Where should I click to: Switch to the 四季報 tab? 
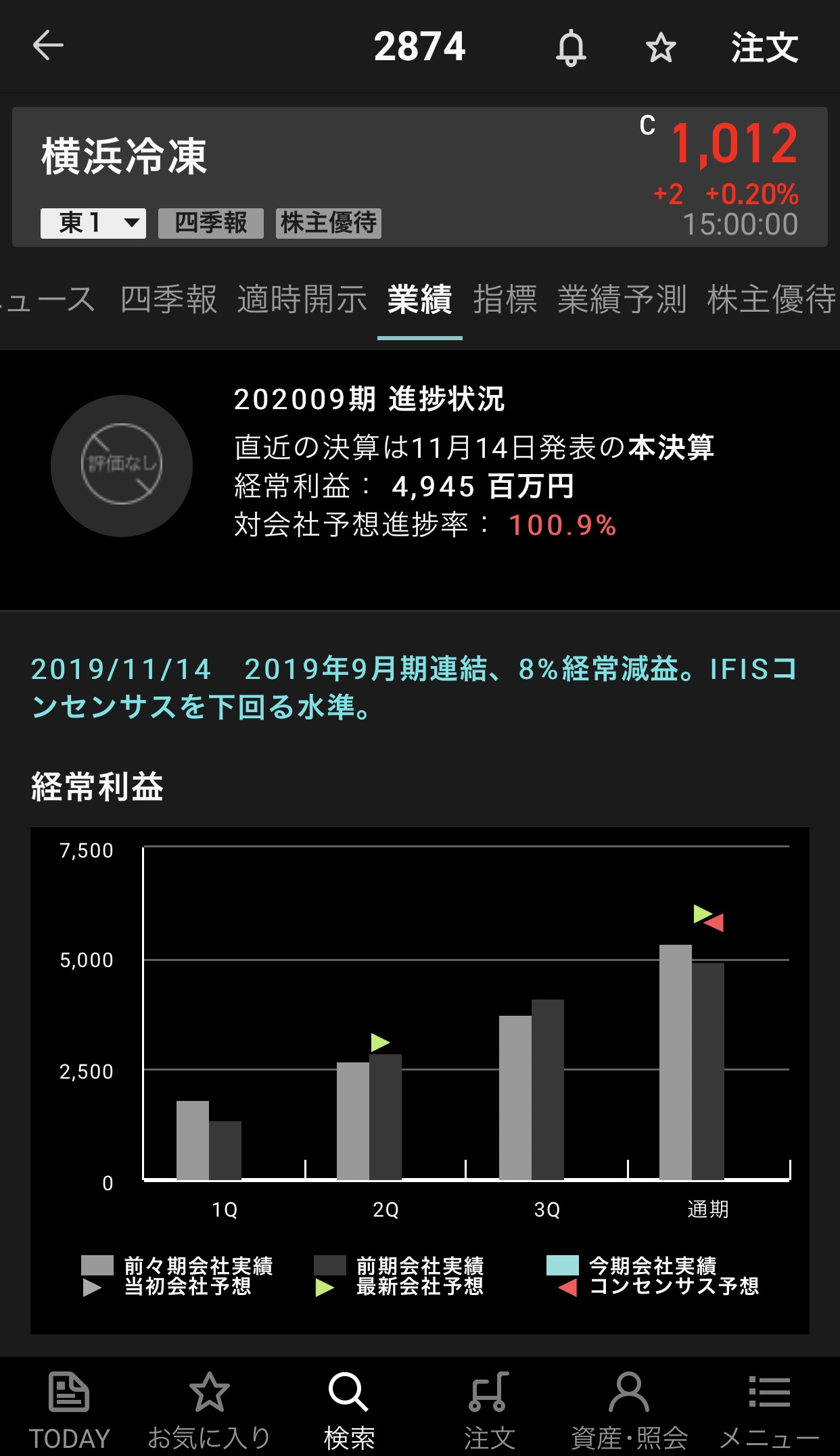(168, 300)
